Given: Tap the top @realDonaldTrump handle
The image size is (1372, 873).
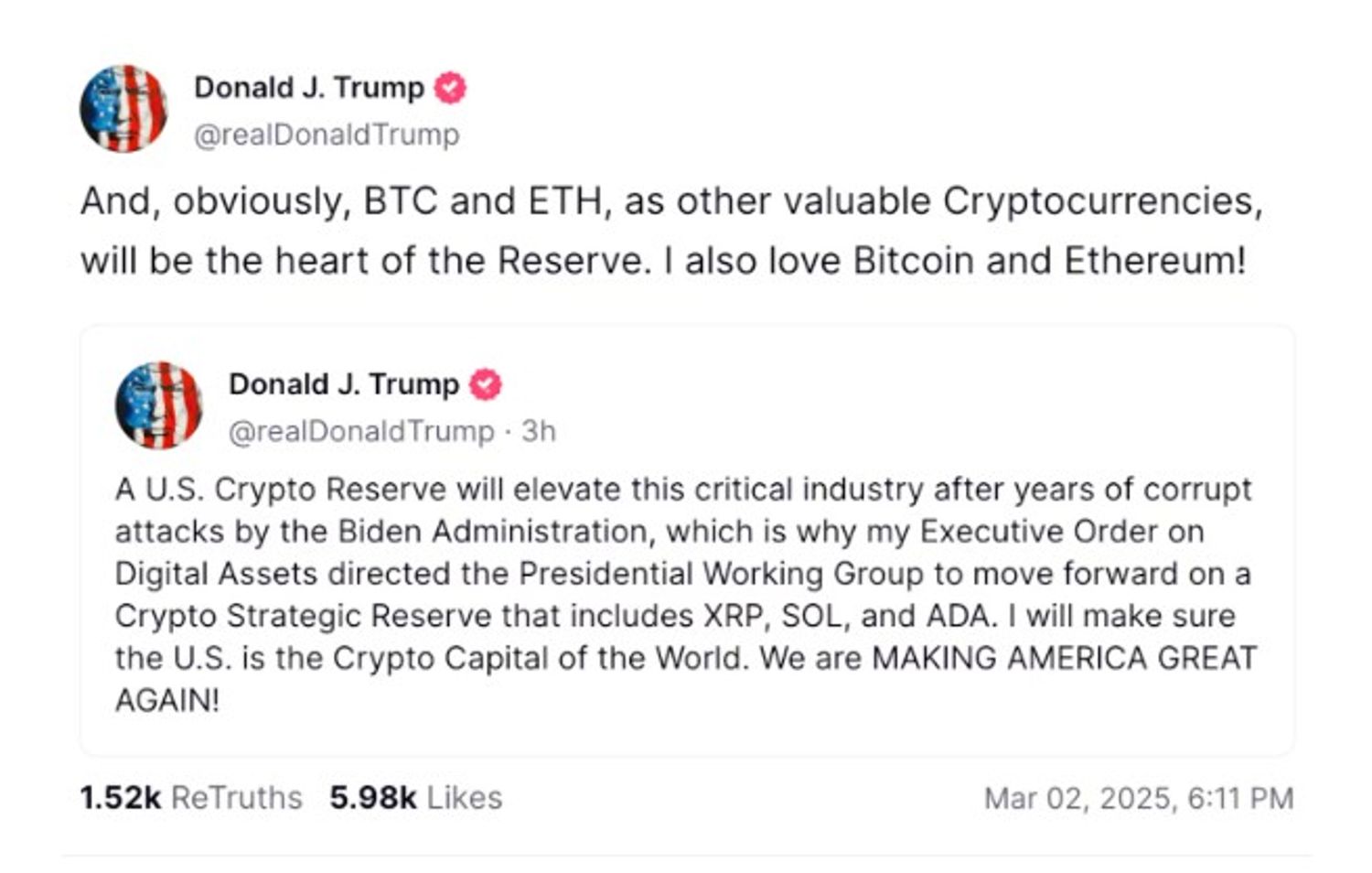Looking at the screenshot, I should [327, 135].
